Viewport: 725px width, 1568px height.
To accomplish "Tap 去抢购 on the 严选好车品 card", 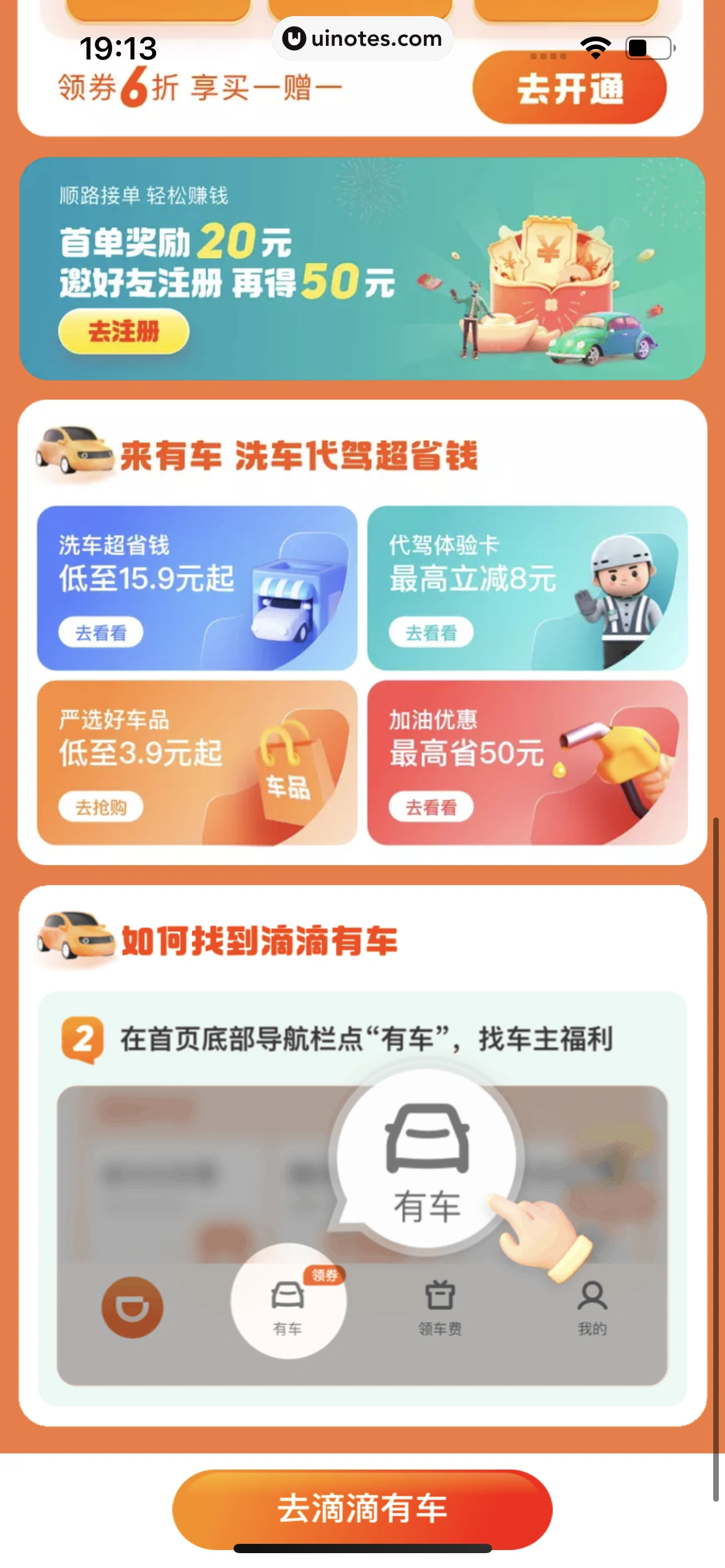I will click(x=103, y=807).
